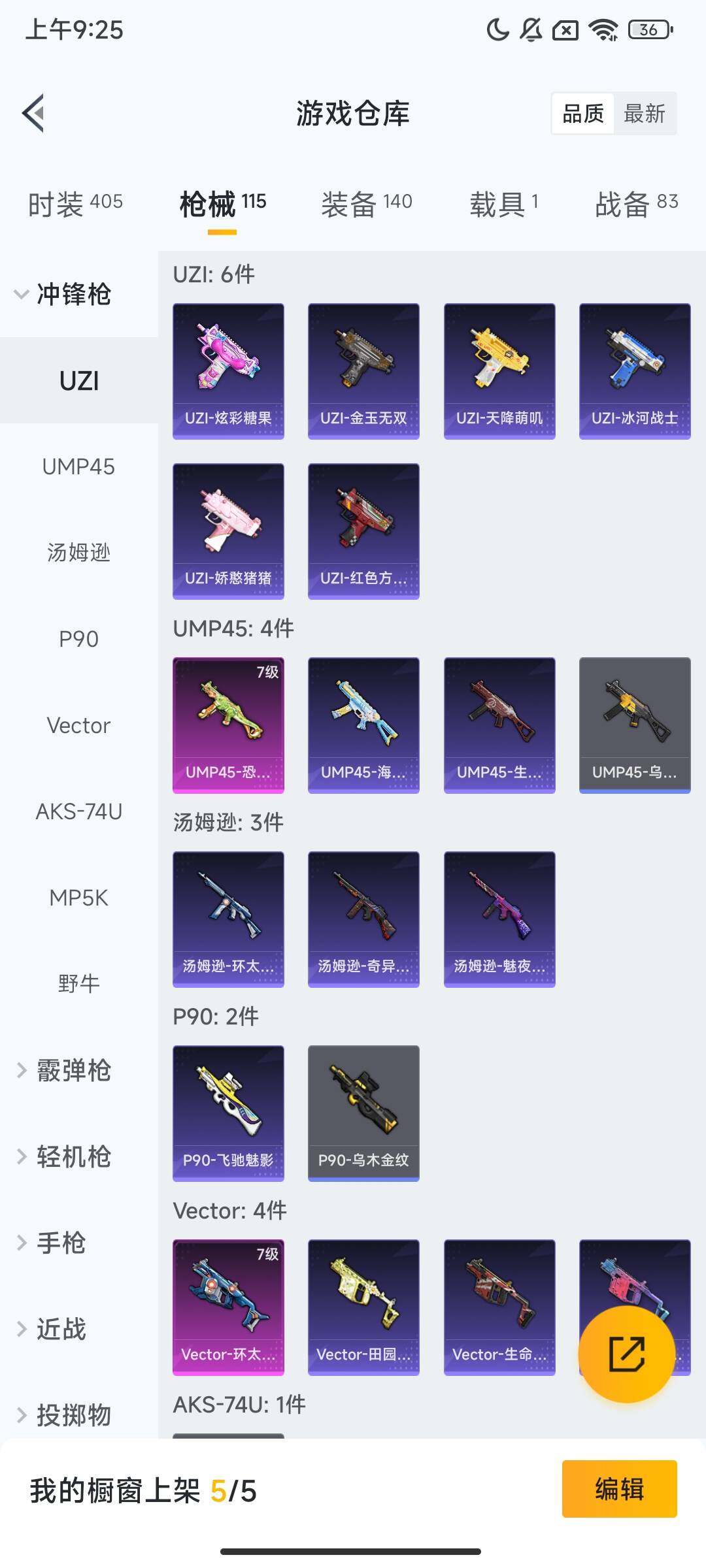706x1568 pixels.
Task: Select P90 in the weapon sidebar
Action: pos(78,639)
